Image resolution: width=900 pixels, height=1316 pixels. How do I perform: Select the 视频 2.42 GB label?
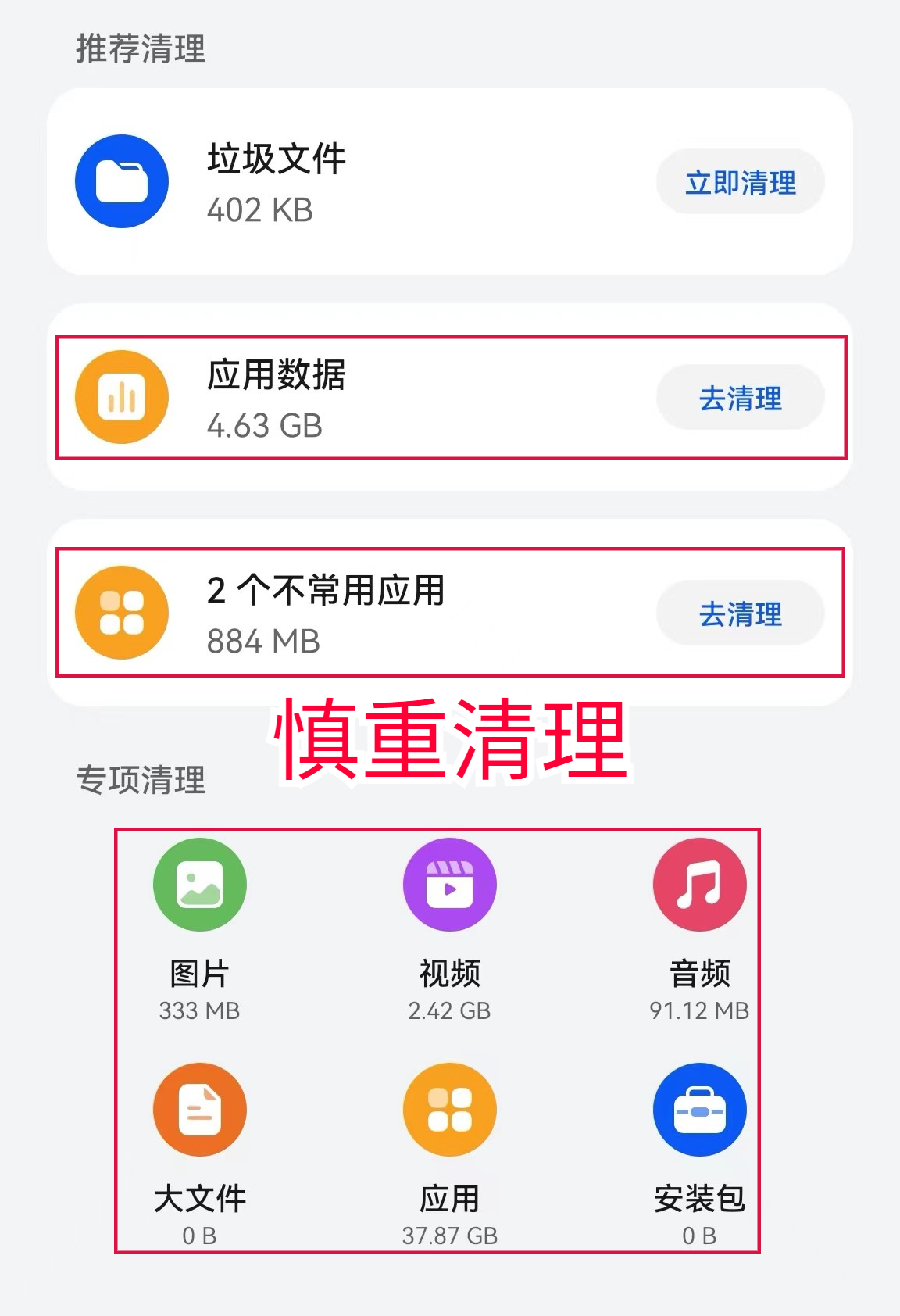point(449,1010)
